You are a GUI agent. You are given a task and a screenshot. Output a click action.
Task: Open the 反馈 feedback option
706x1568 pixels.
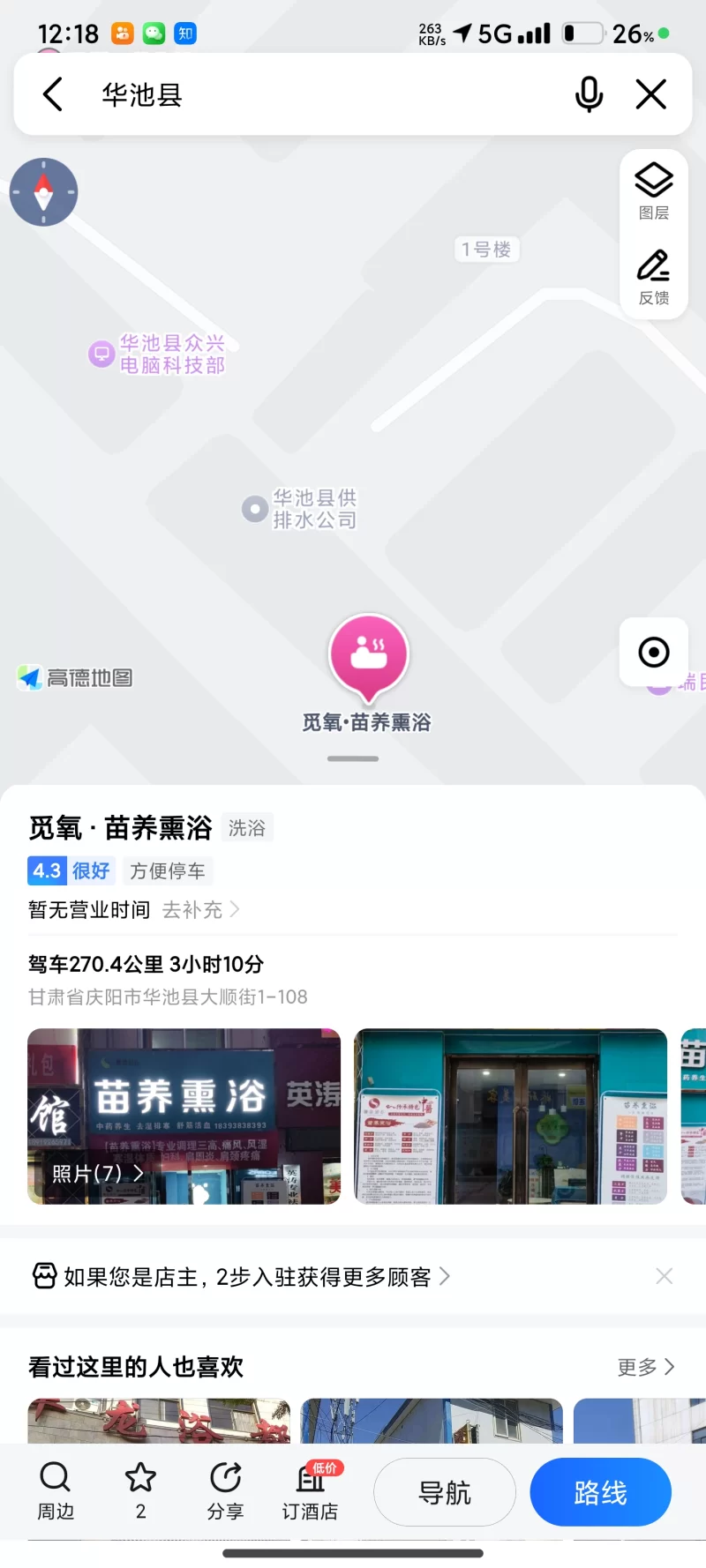point(654,277)
